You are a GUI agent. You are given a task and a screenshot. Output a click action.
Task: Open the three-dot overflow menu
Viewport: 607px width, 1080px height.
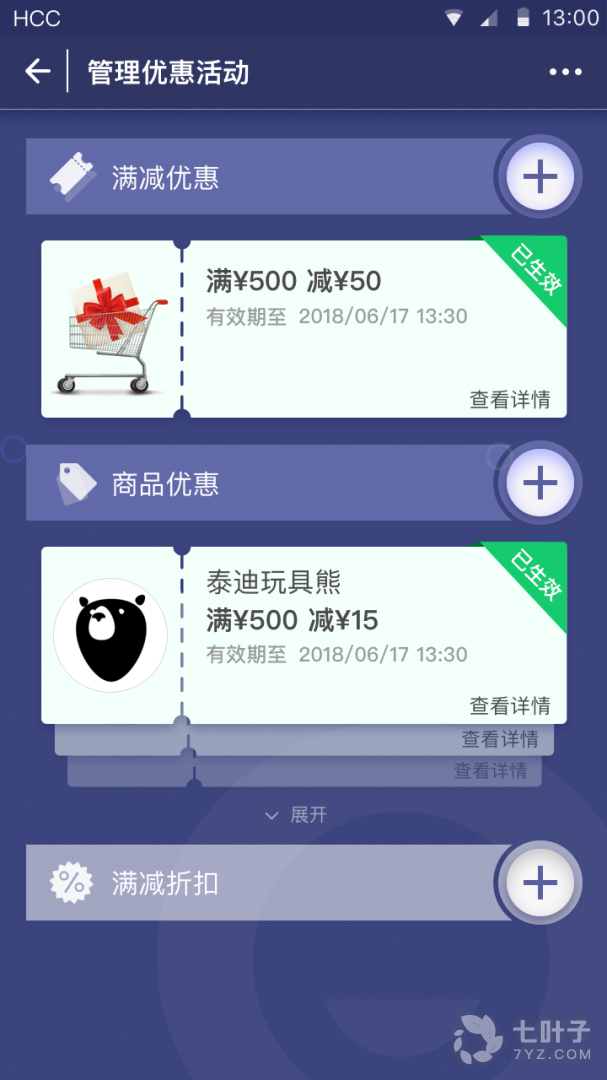click(565, 72)
